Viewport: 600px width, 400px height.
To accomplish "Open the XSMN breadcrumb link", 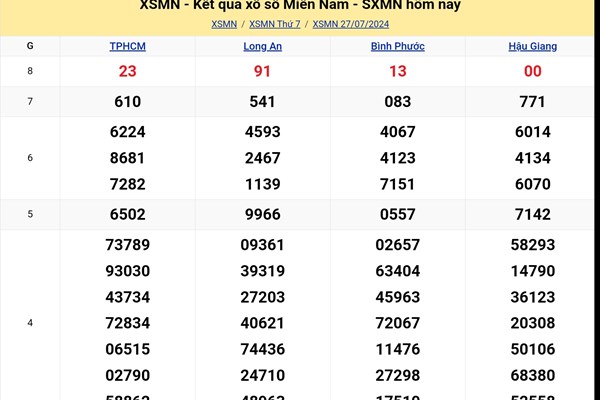I will pos(224,24).
